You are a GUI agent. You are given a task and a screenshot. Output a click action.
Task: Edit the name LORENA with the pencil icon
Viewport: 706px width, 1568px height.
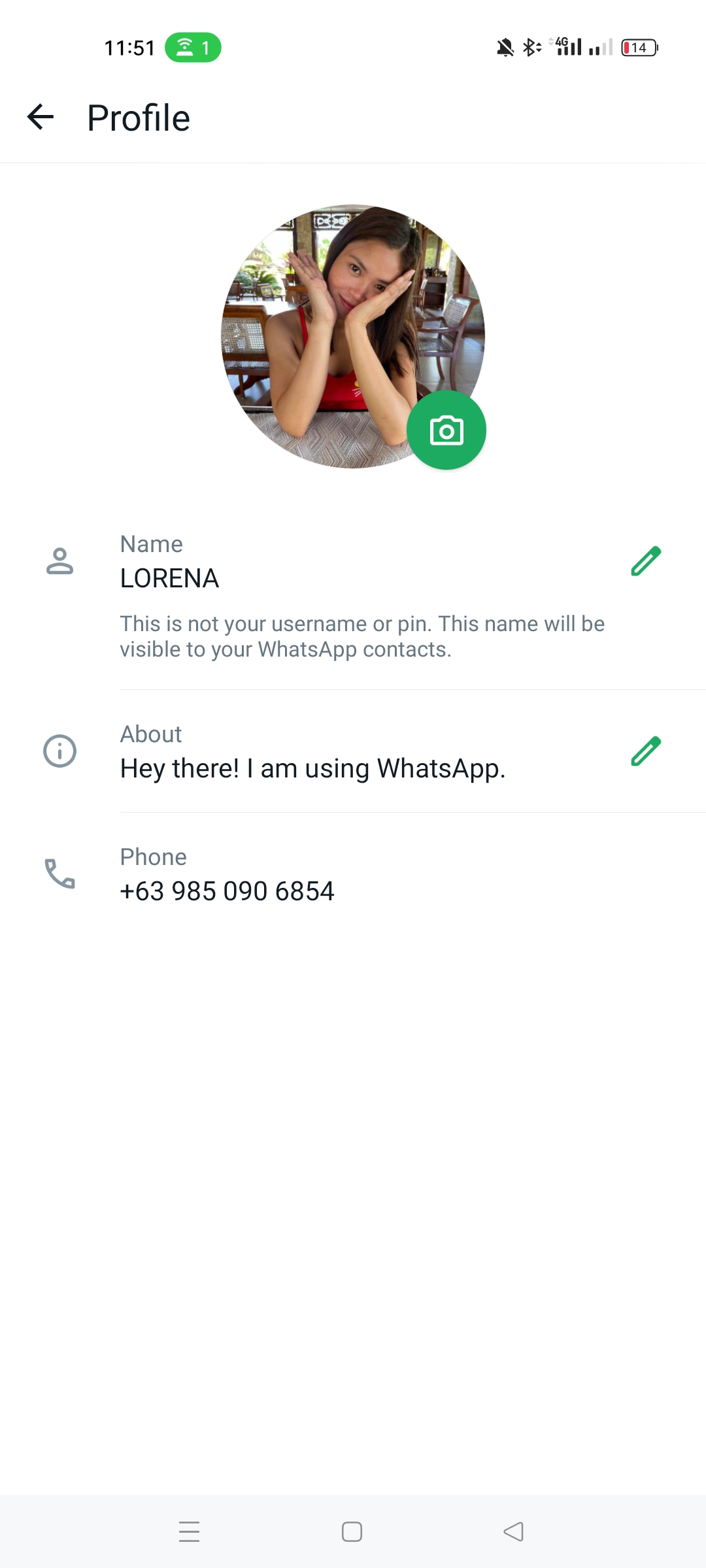point(646,561)
